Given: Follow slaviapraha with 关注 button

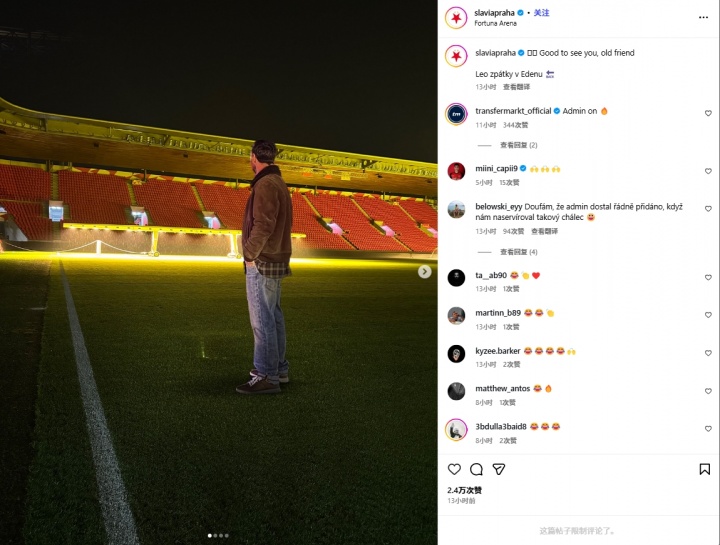Looking at the screenshot, I should (541, 12).
